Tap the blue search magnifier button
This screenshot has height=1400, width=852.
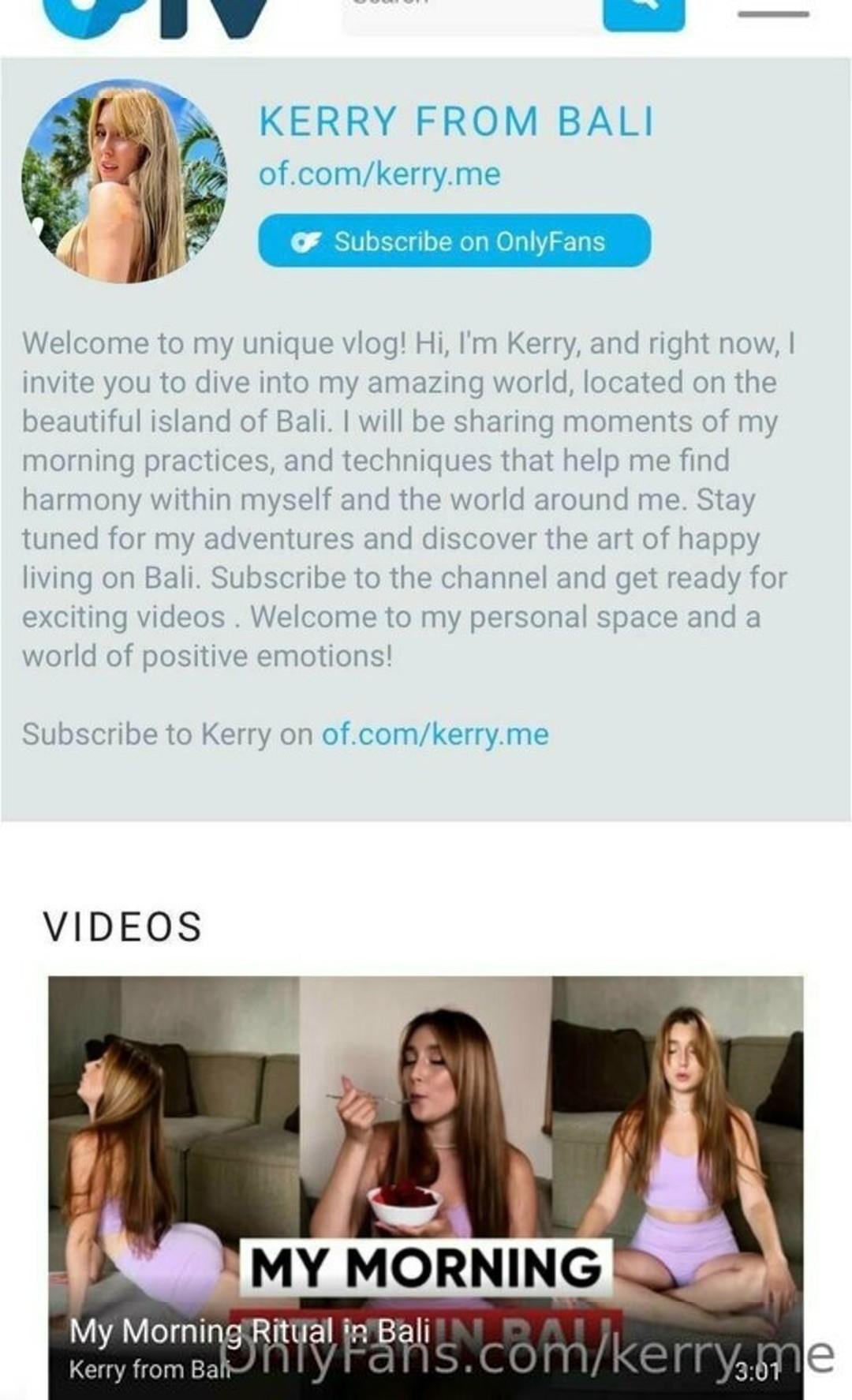[x=643, y=11]
